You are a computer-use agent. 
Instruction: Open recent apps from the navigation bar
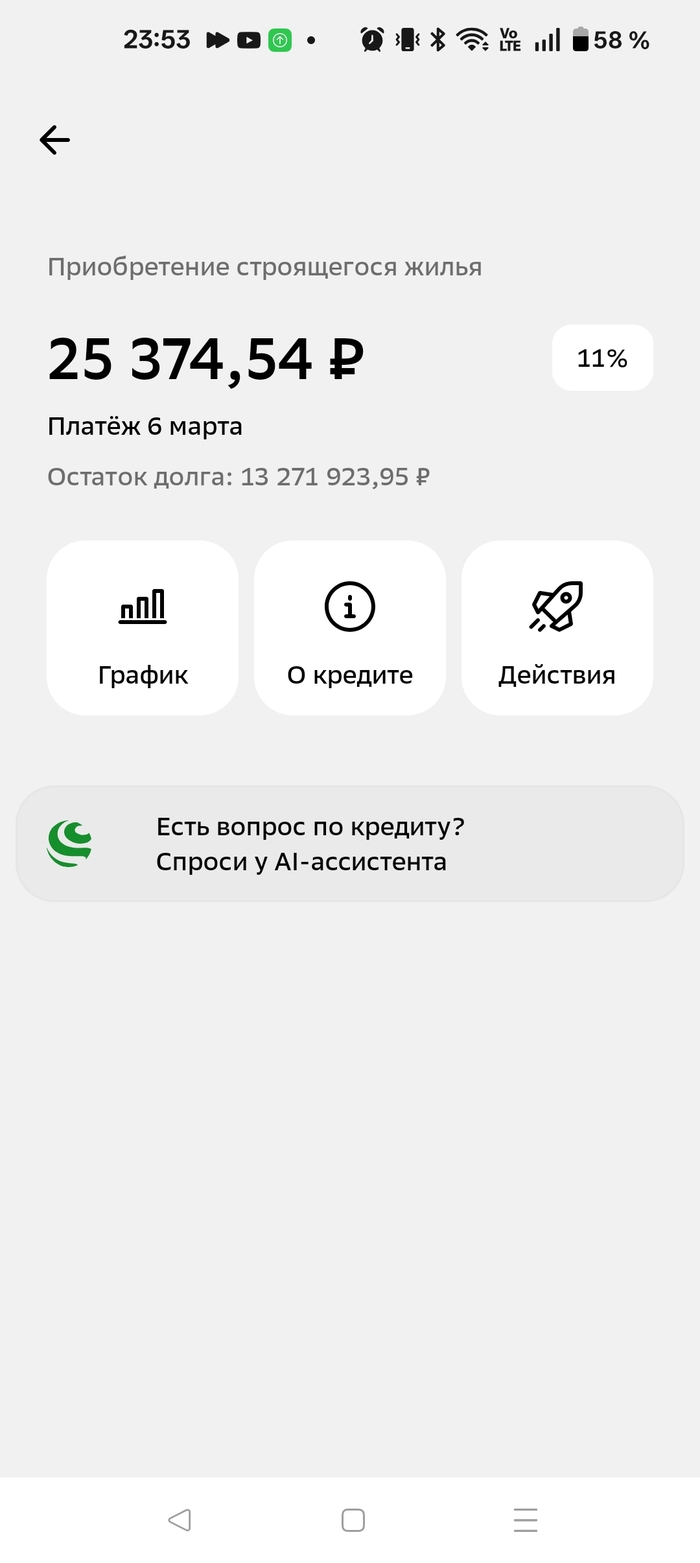[x=525, y=1520]
